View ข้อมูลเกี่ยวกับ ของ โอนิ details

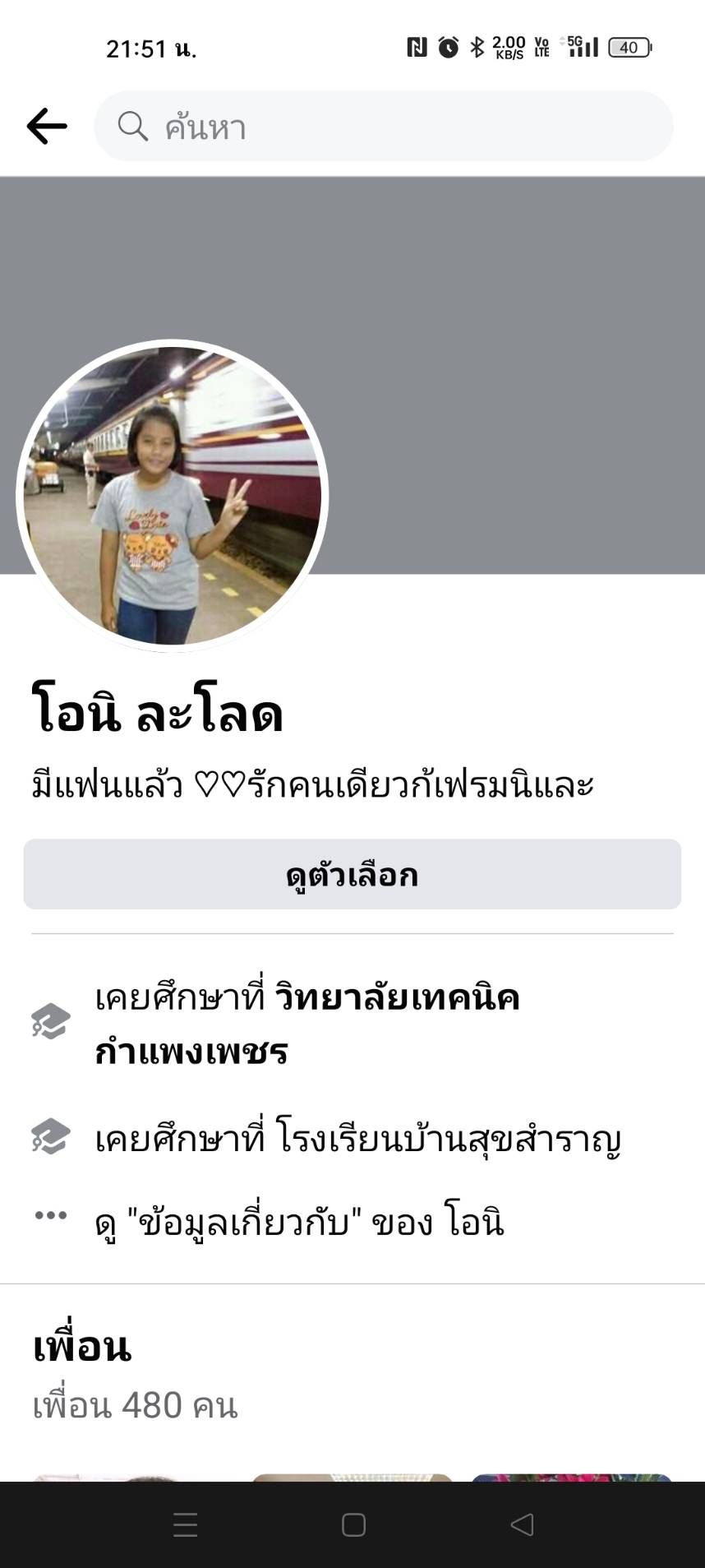click(299, 1223)
